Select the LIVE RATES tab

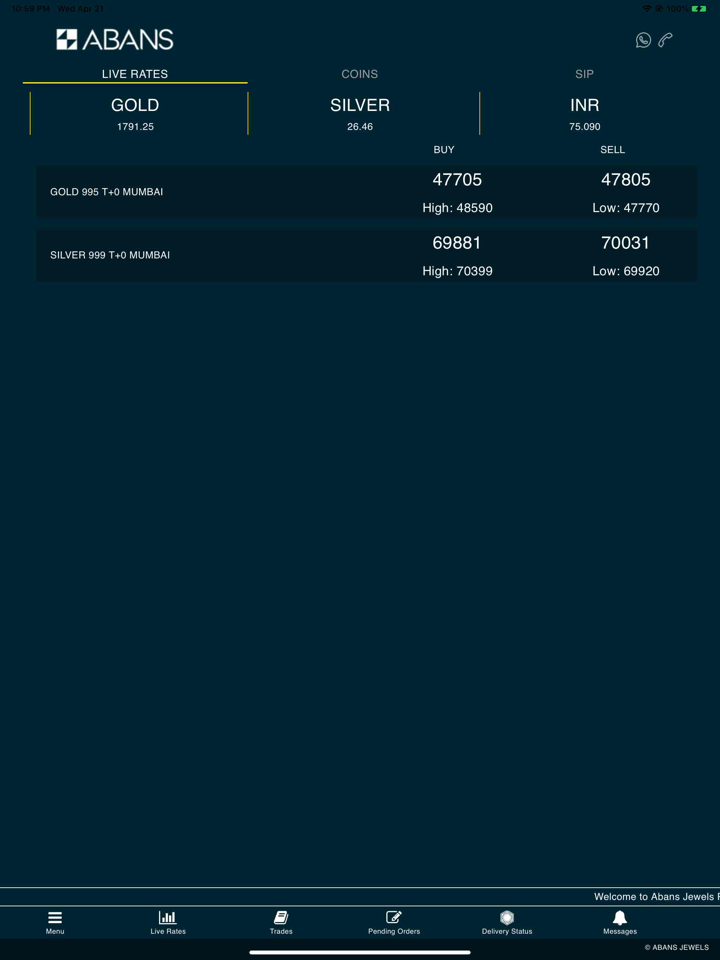click(x=135, y=74)
